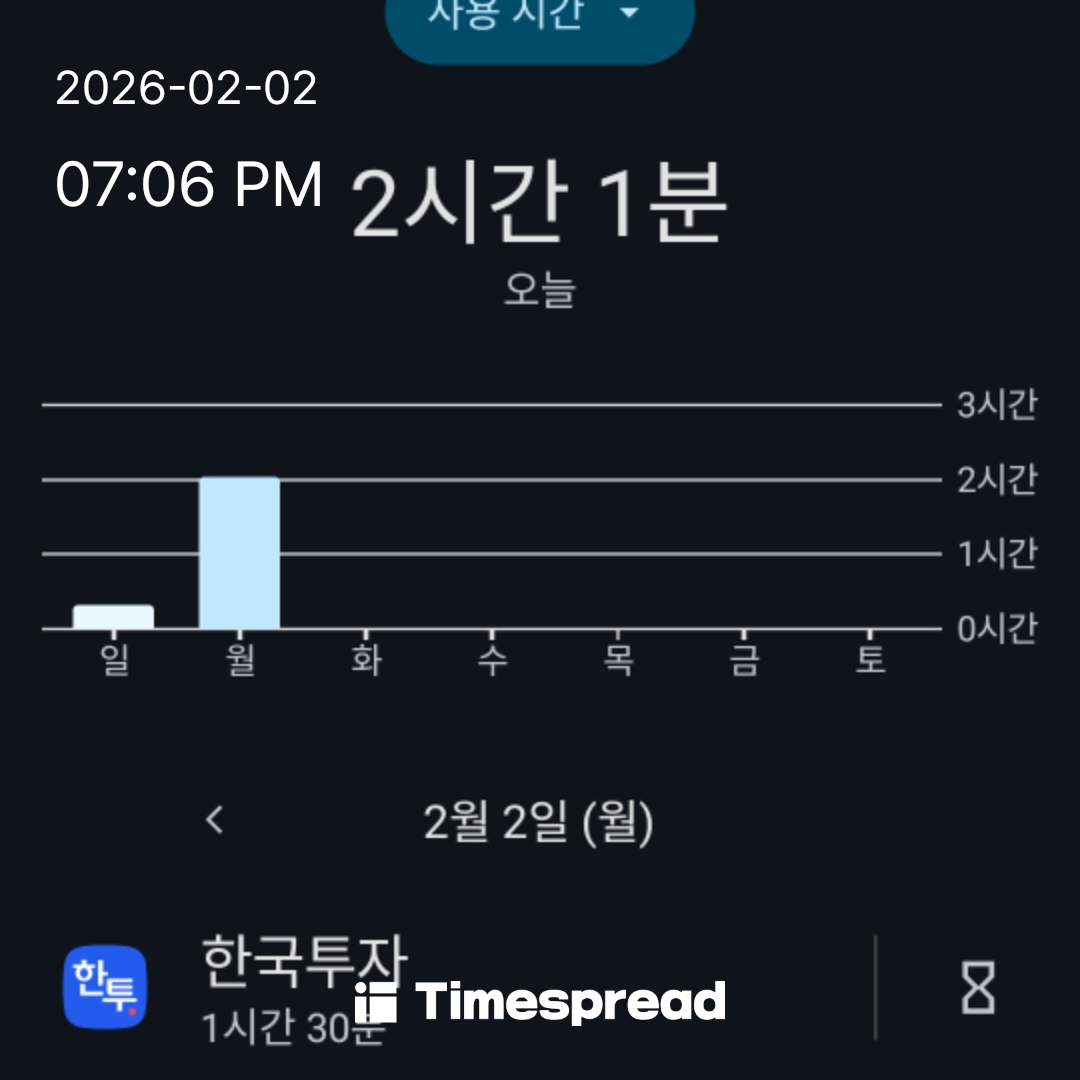Select the 월 bar in the chart
1080x1080 pixels.
[x=239, y=553]
